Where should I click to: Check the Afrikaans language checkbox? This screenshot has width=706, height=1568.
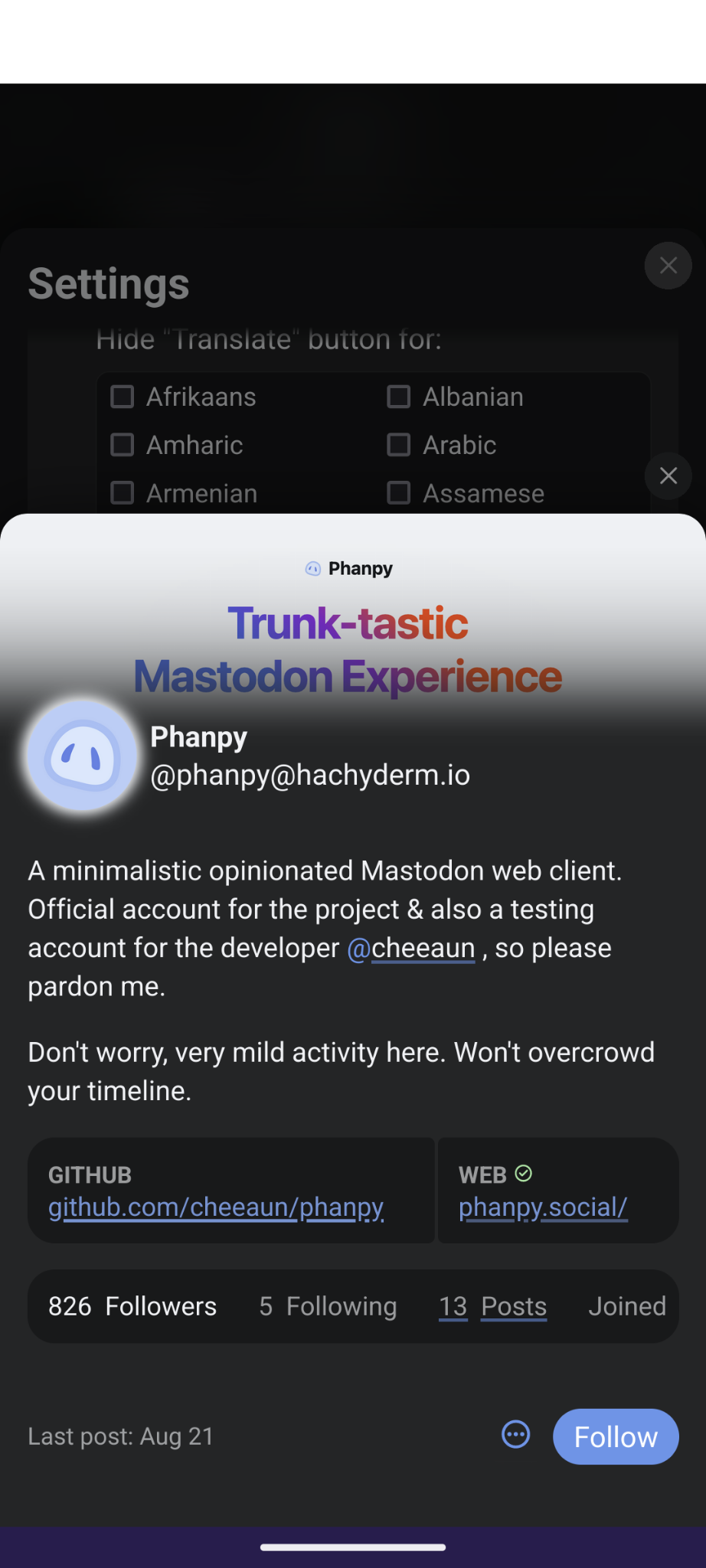(x=122, y=397)
